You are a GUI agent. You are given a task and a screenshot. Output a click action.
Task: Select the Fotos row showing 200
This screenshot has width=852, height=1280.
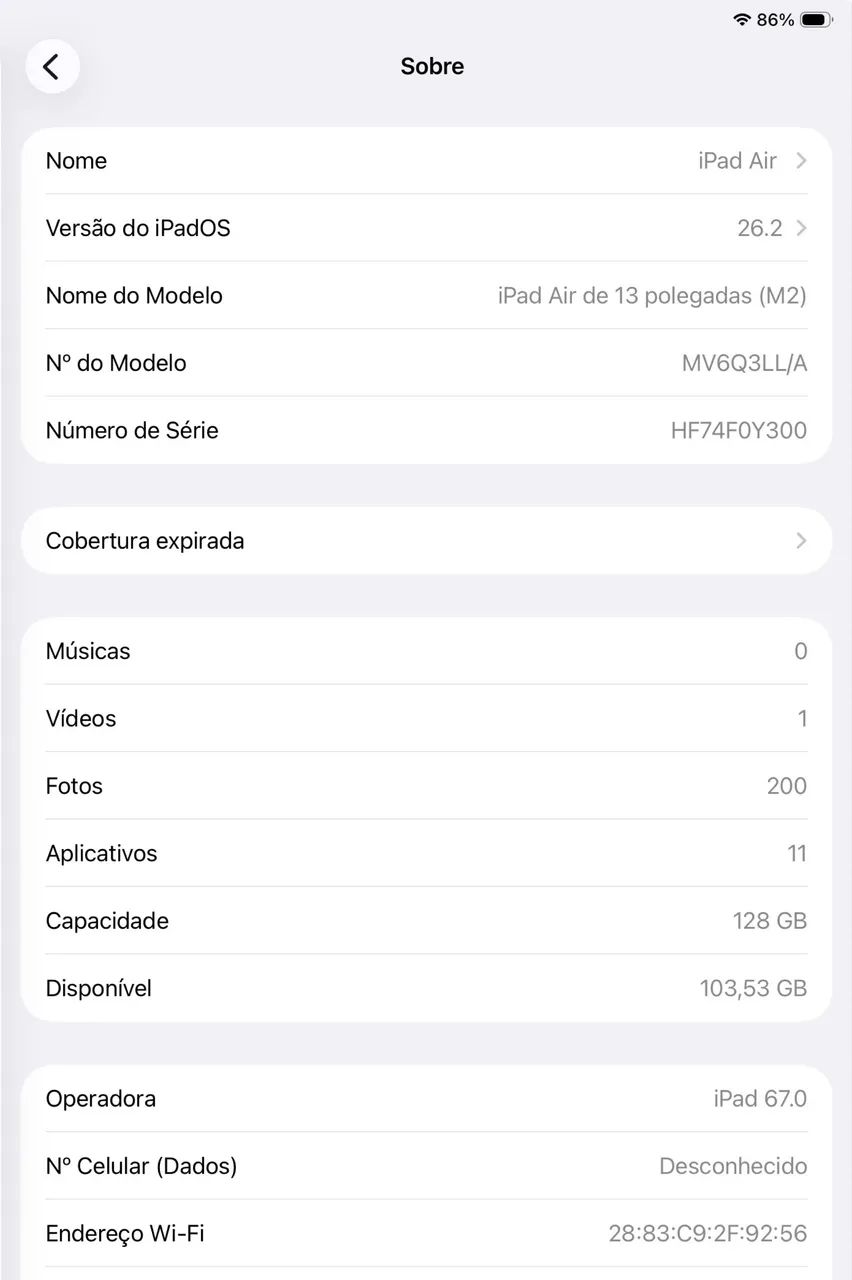click(x=426, y=786)
